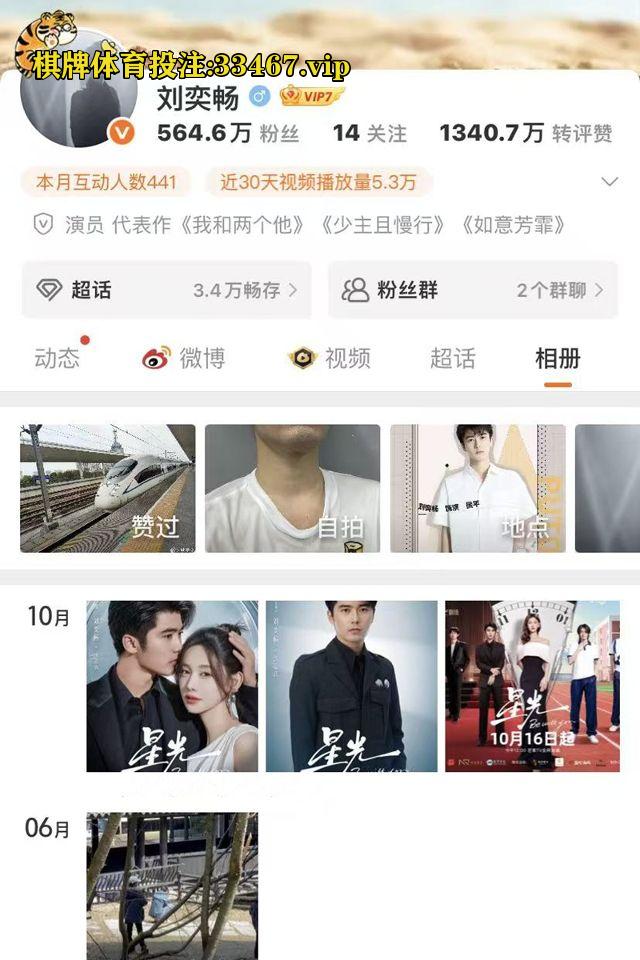Switch to the 动态 tab
Image resolution: width=640 pixels, height=960 pixels.
(x=57, y=358)
